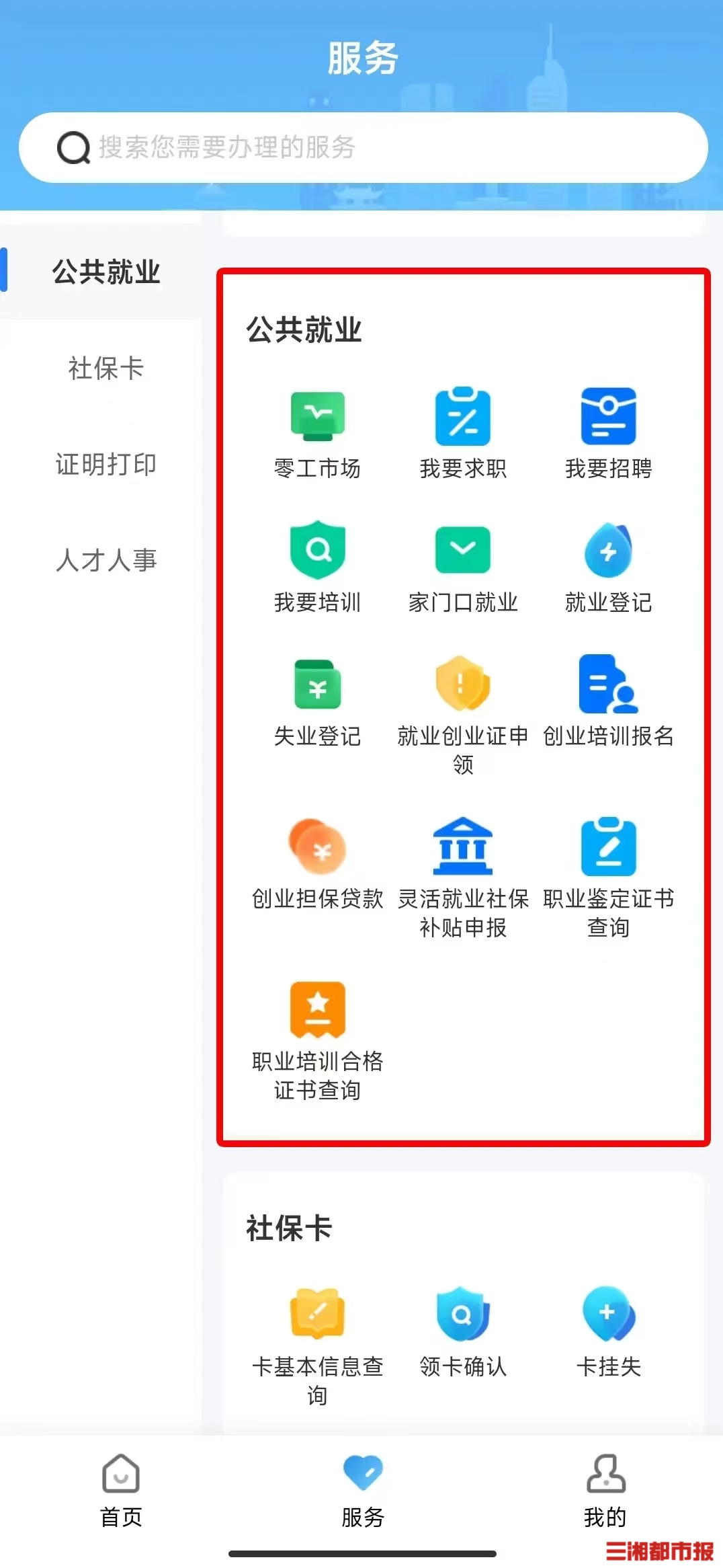Tap the search box for services
723x1568 pixels.
(x=363, y=147)
